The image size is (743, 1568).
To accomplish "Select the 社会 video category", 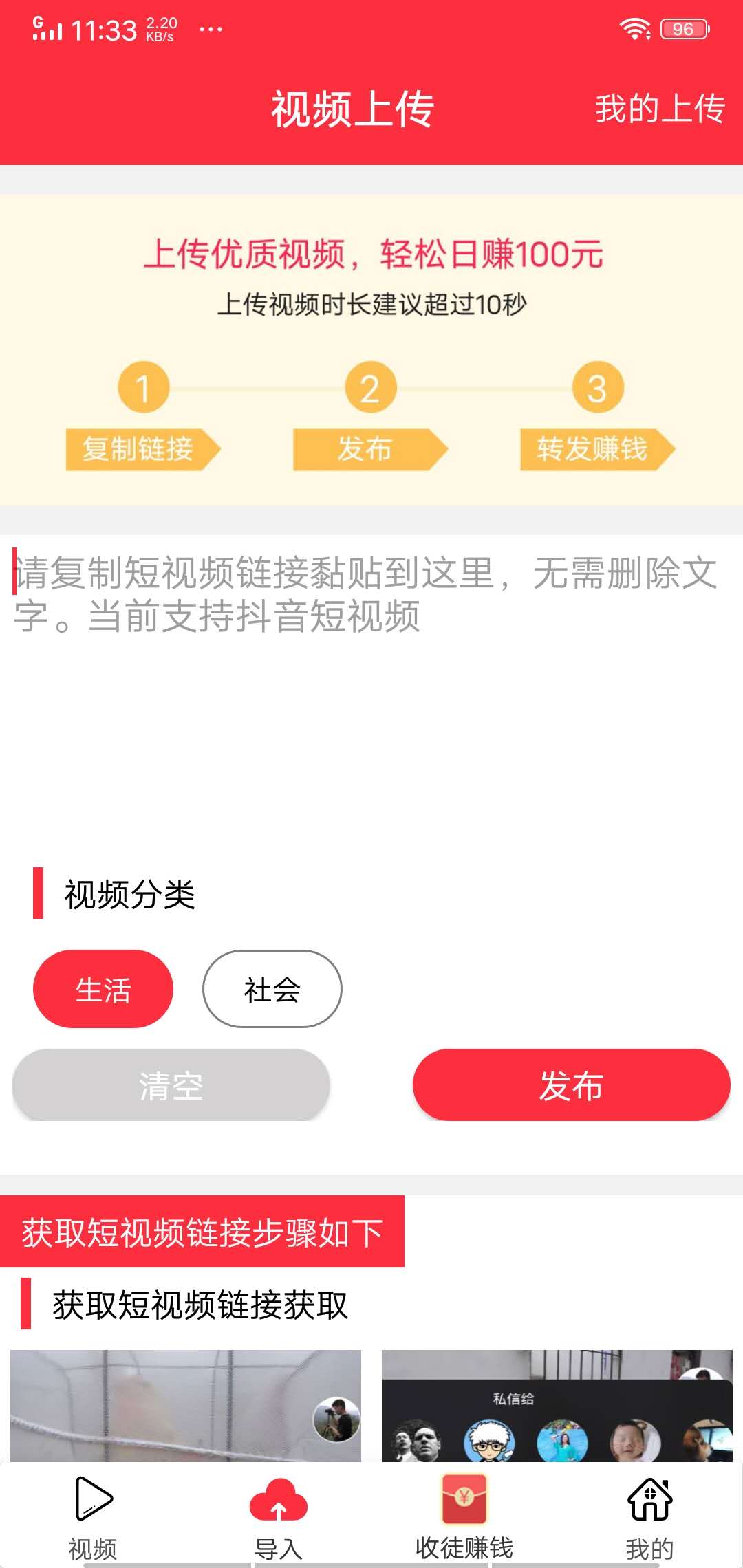I will (272, 989).
